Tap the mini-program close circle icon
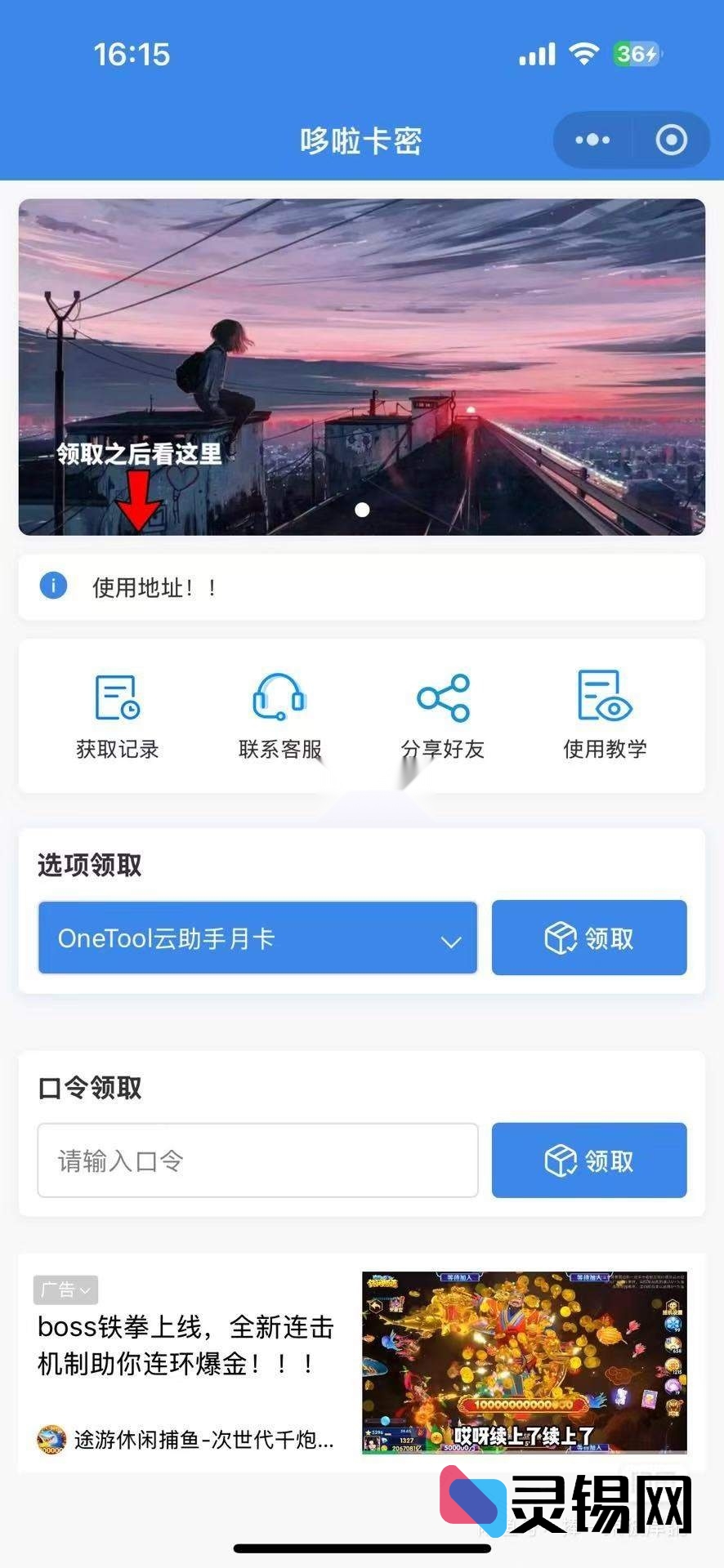 (670, 140)
